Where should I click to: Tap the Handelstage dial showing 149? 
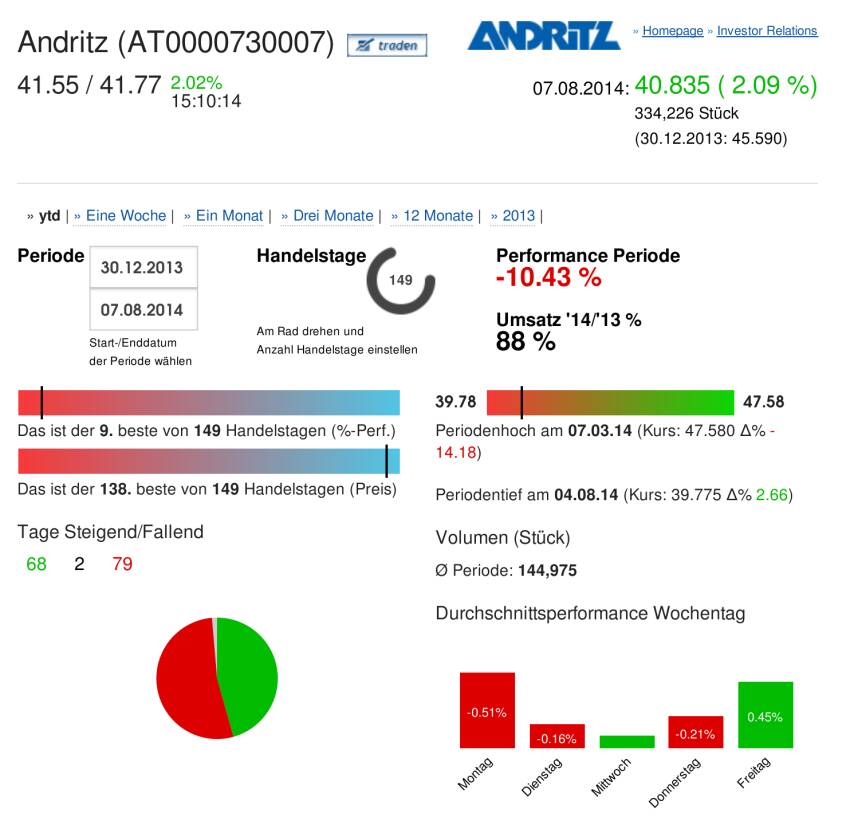401,280
